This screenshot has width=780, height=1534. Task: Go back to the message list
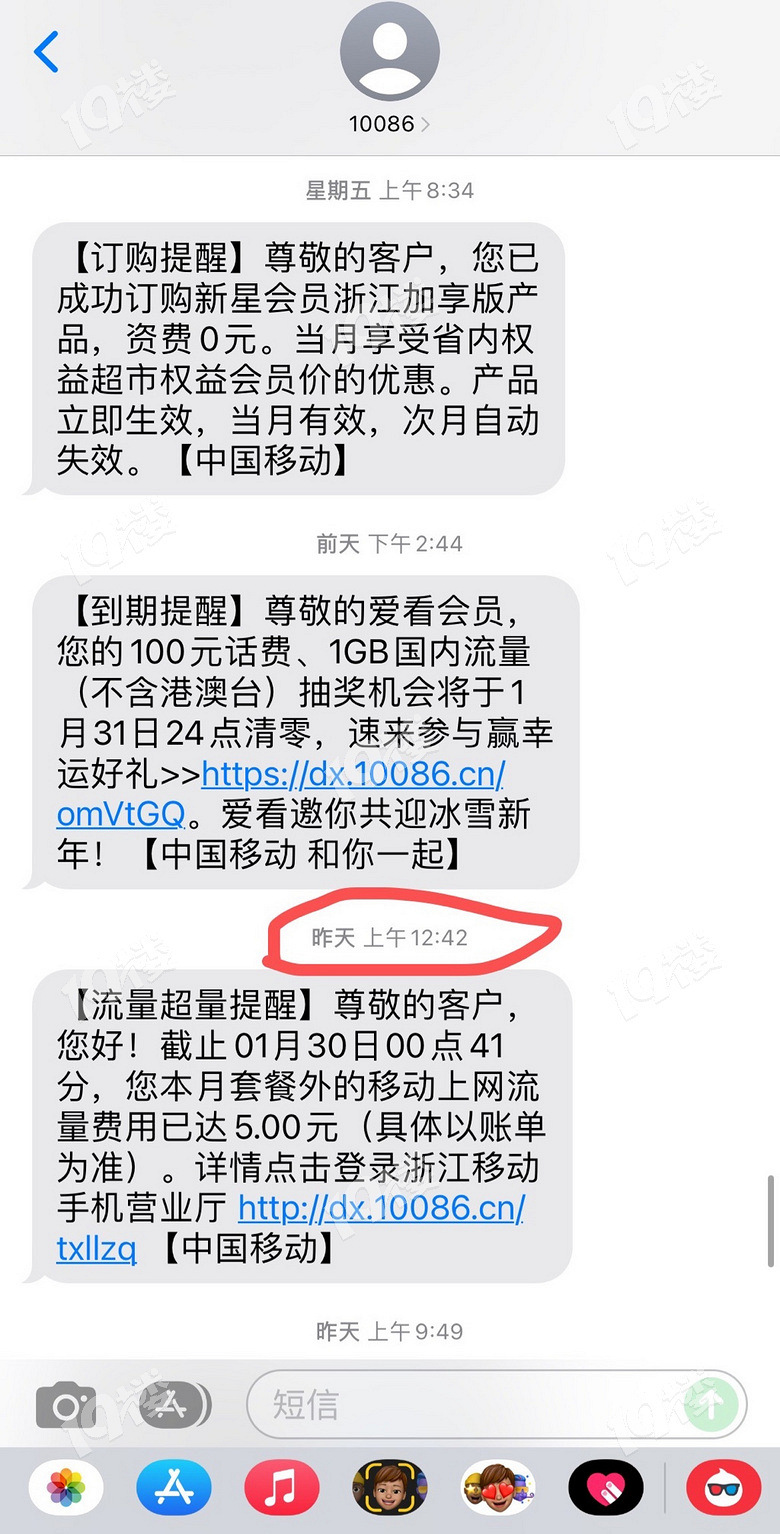pos(46,52)
